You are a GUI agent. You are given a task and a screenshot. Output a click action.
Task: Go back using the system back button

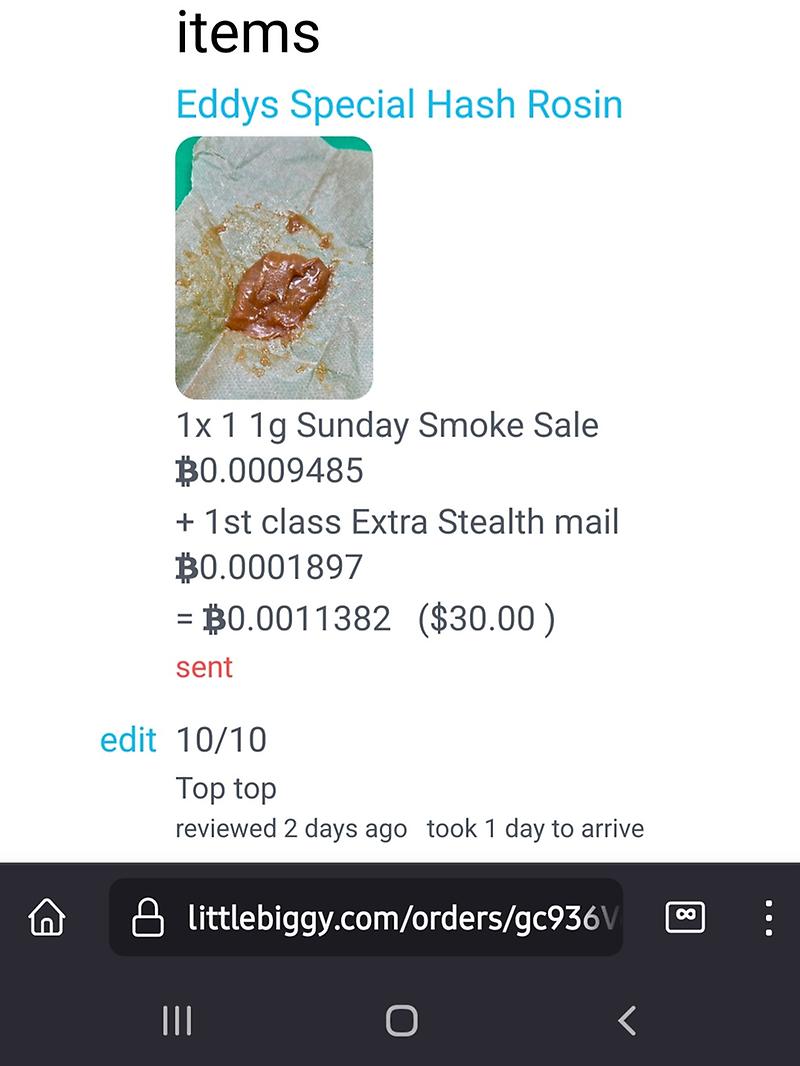(x=627, y=1020)
